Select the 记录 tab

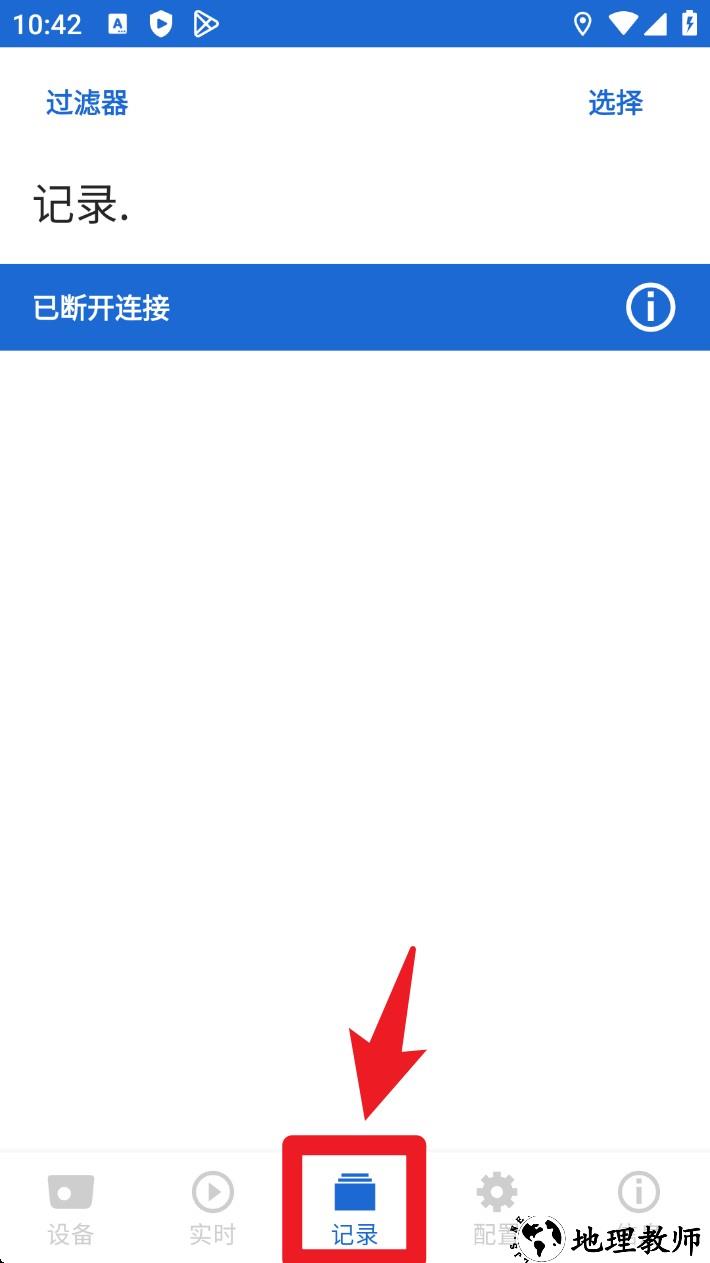coord(355,1208)
